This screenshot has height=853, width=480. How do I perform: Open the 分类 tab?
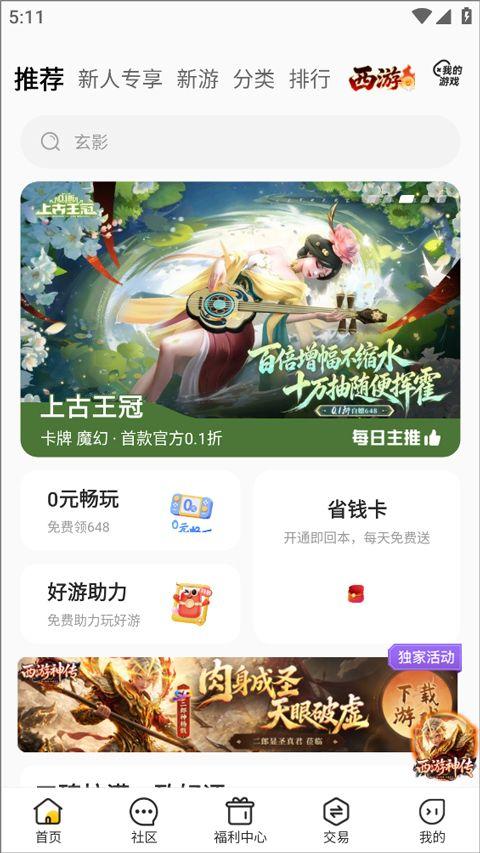[254, 79]
